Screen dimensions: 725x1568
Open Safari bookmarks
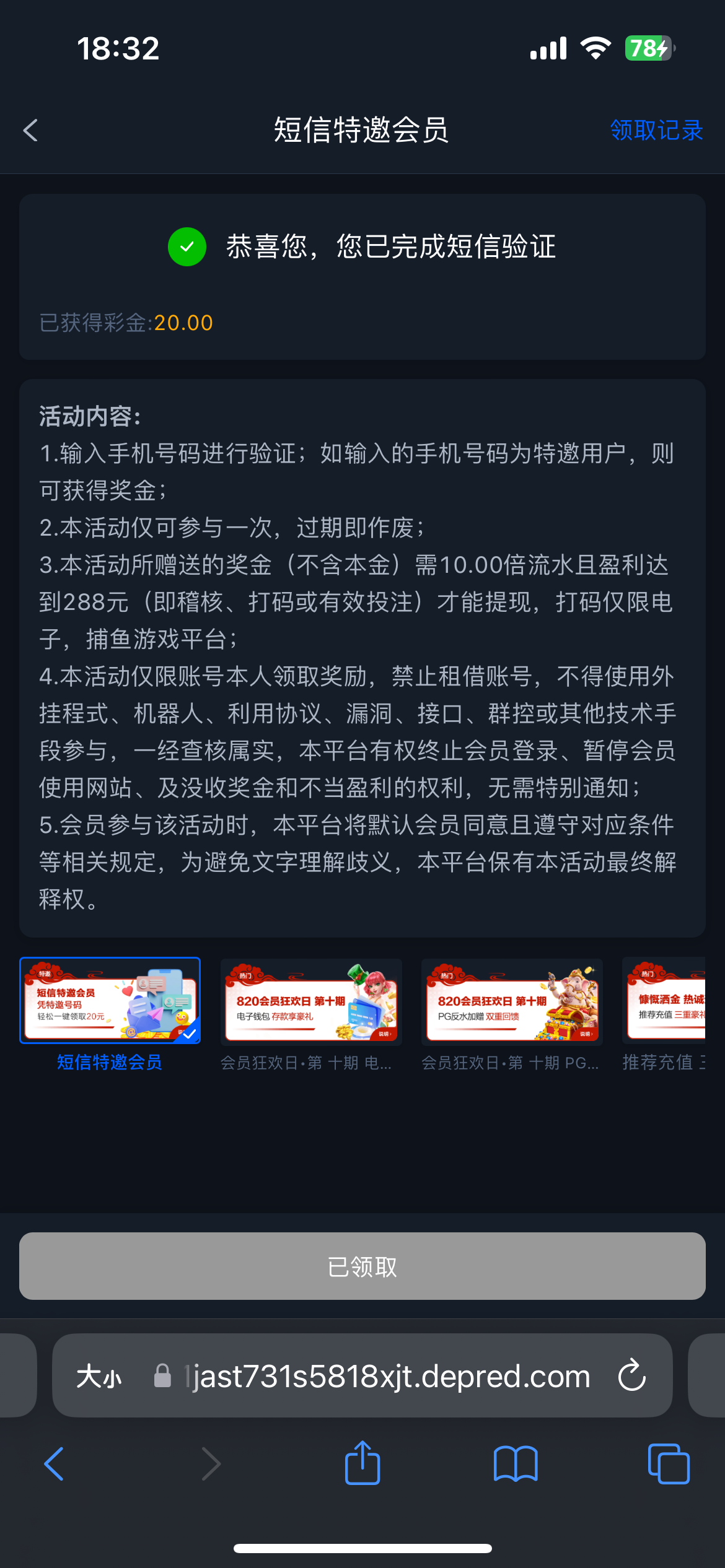[515, 1464]
